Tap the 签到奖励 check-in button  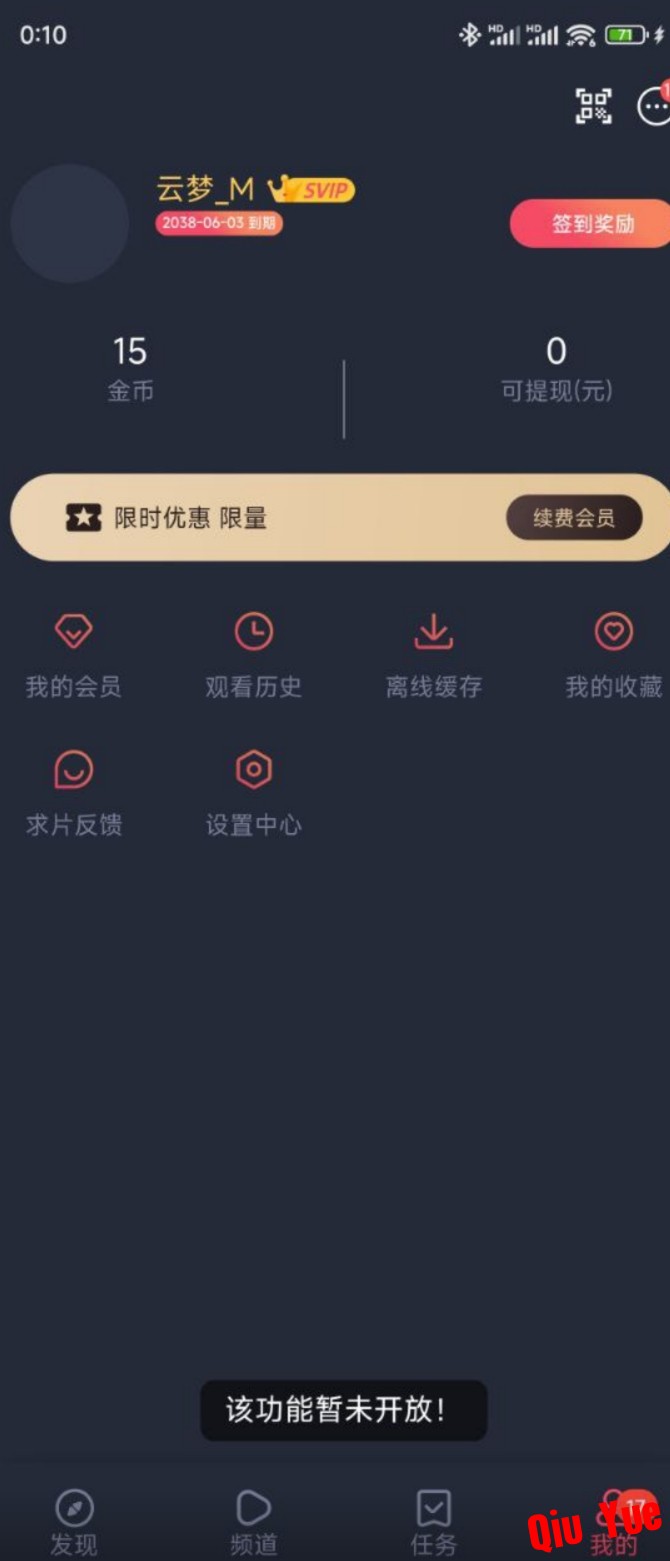(x=590, y=224)
